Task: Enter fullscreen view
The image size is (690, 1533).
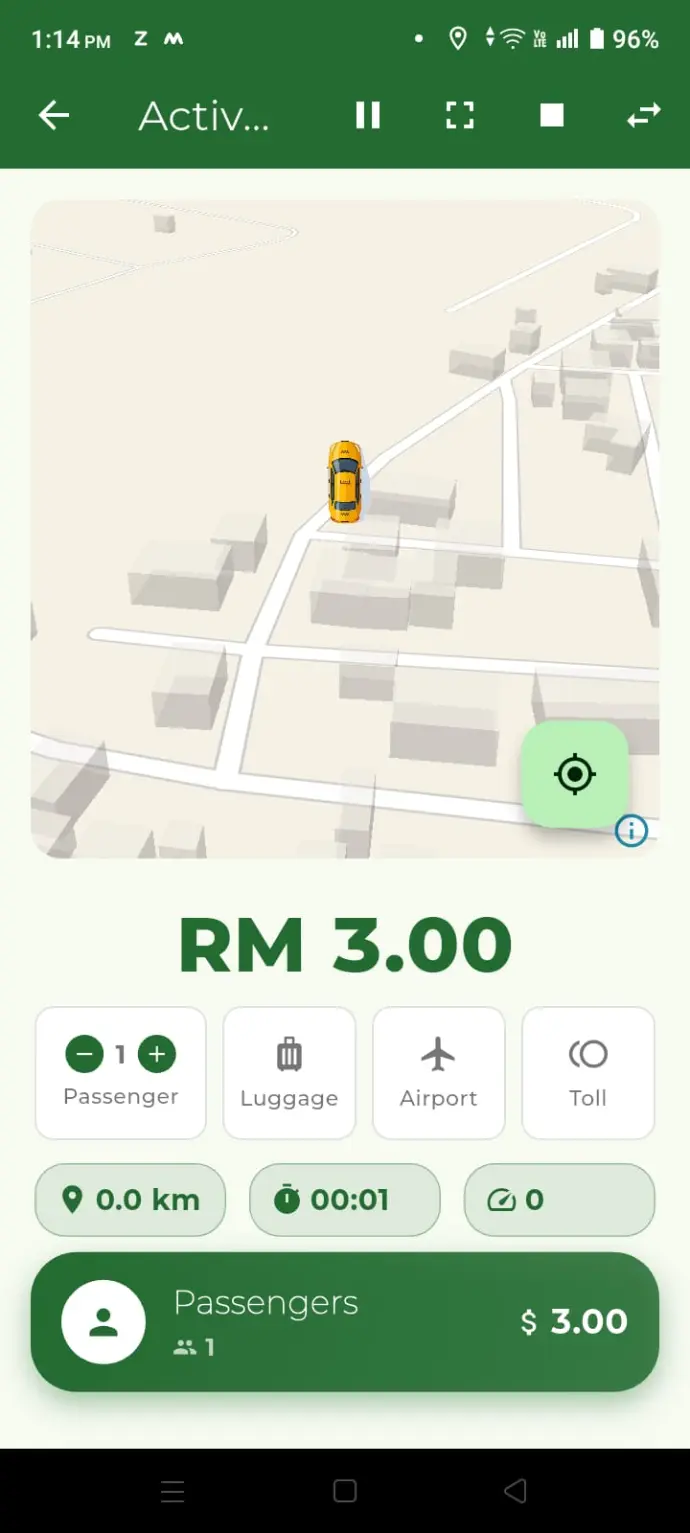Action: (459, 116)
